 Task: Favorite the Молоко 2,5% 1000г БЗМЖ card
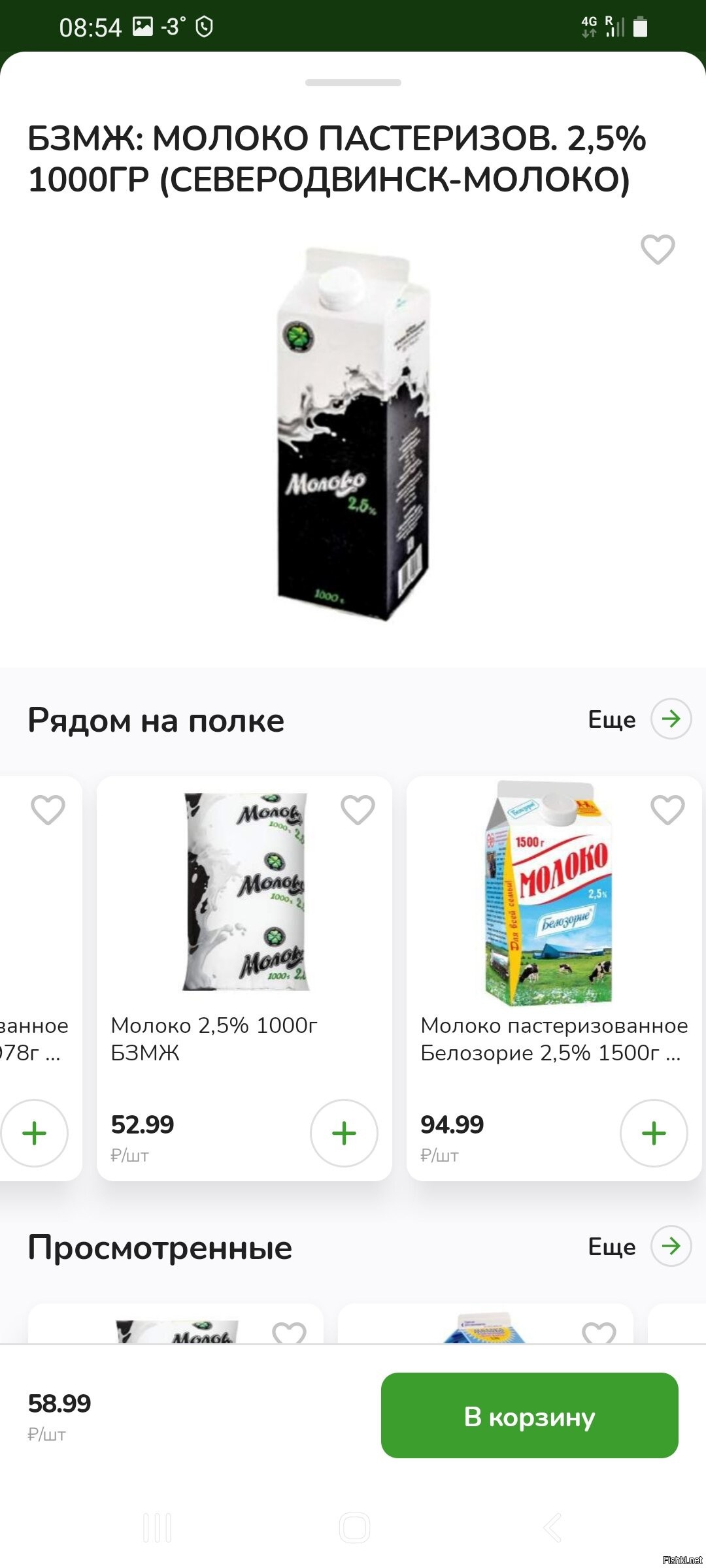(358, 809)
